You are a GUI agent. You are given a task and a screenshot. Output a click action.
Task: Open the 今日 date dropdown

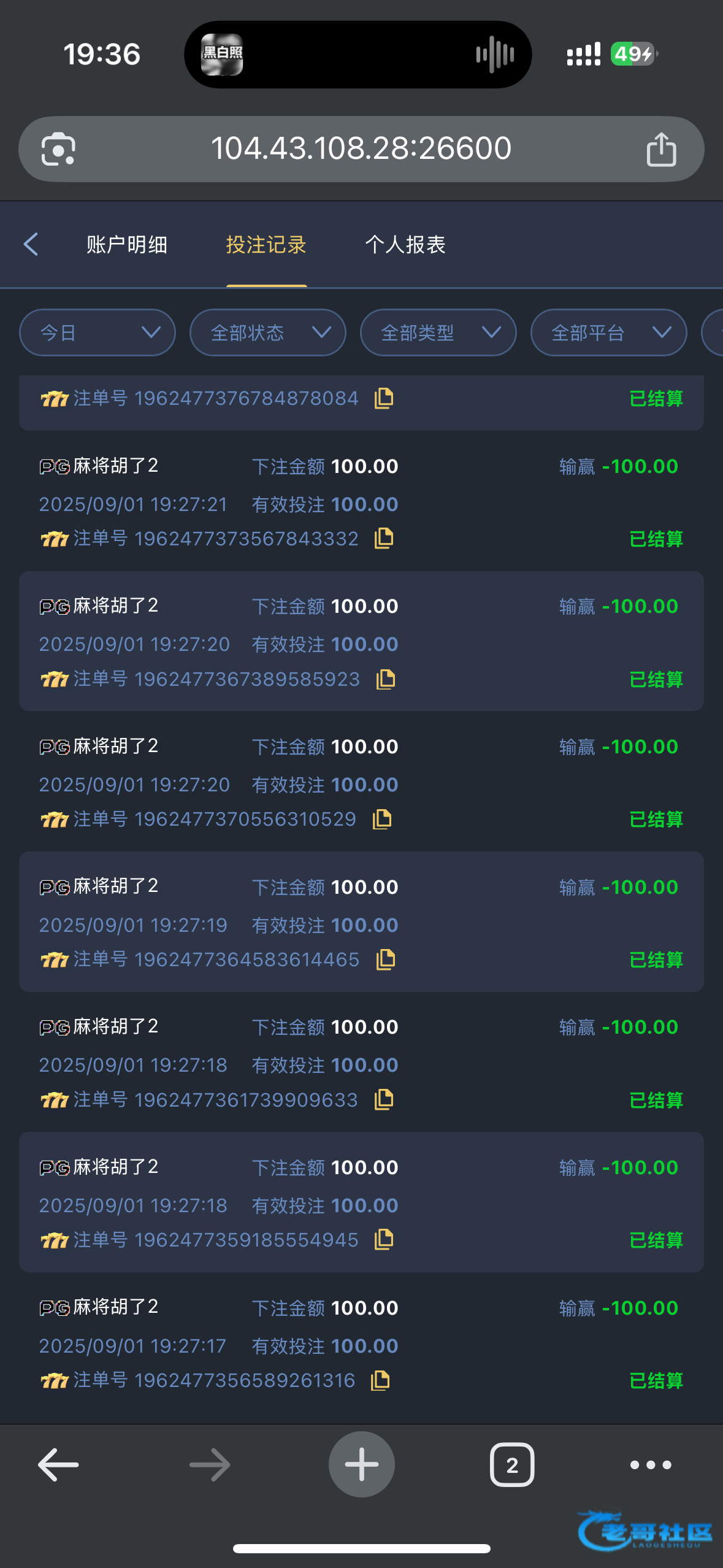pyautogui.click(x=98, y=332)
